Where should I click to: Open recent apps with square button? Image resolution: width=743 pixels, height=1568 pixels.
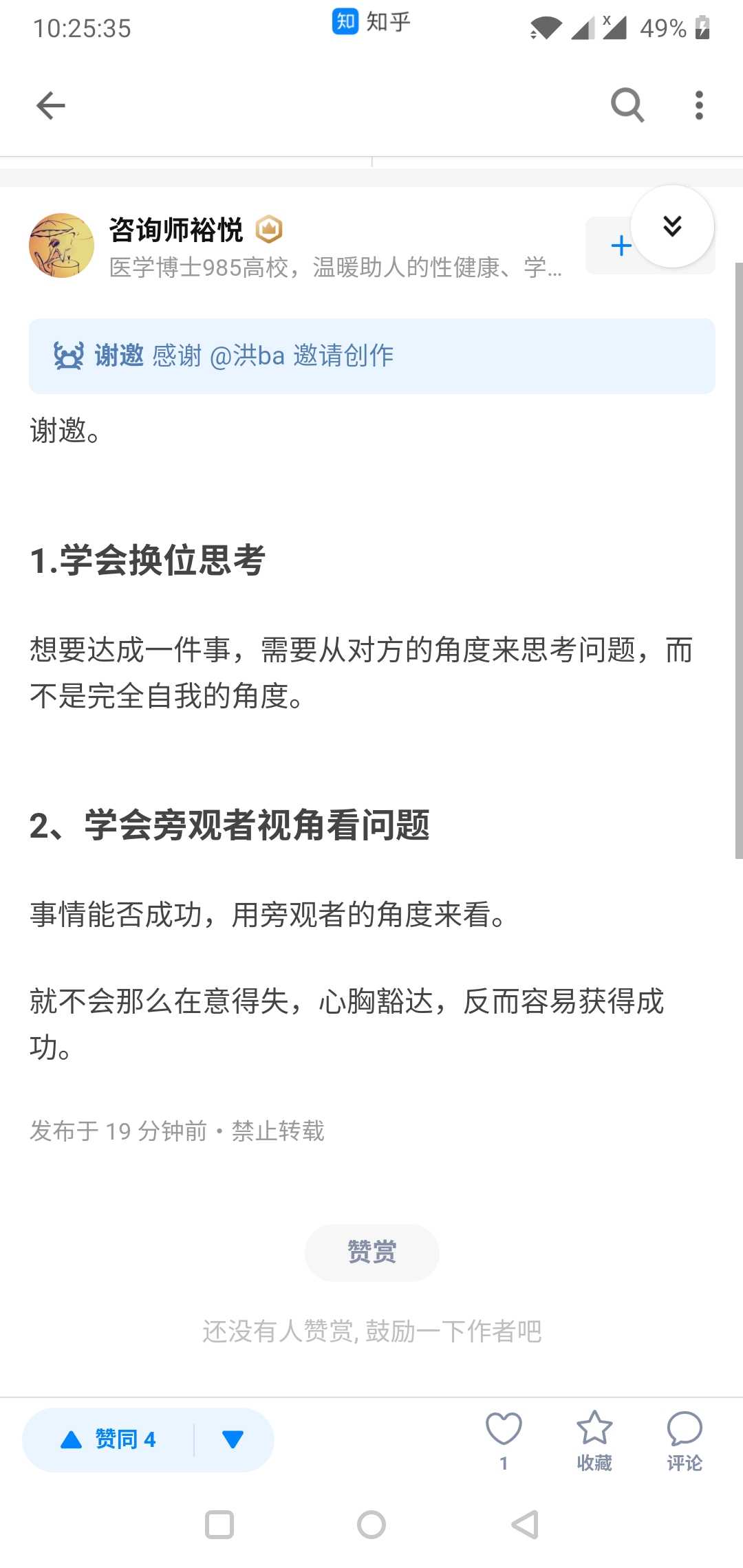[x=219, y=1525]
